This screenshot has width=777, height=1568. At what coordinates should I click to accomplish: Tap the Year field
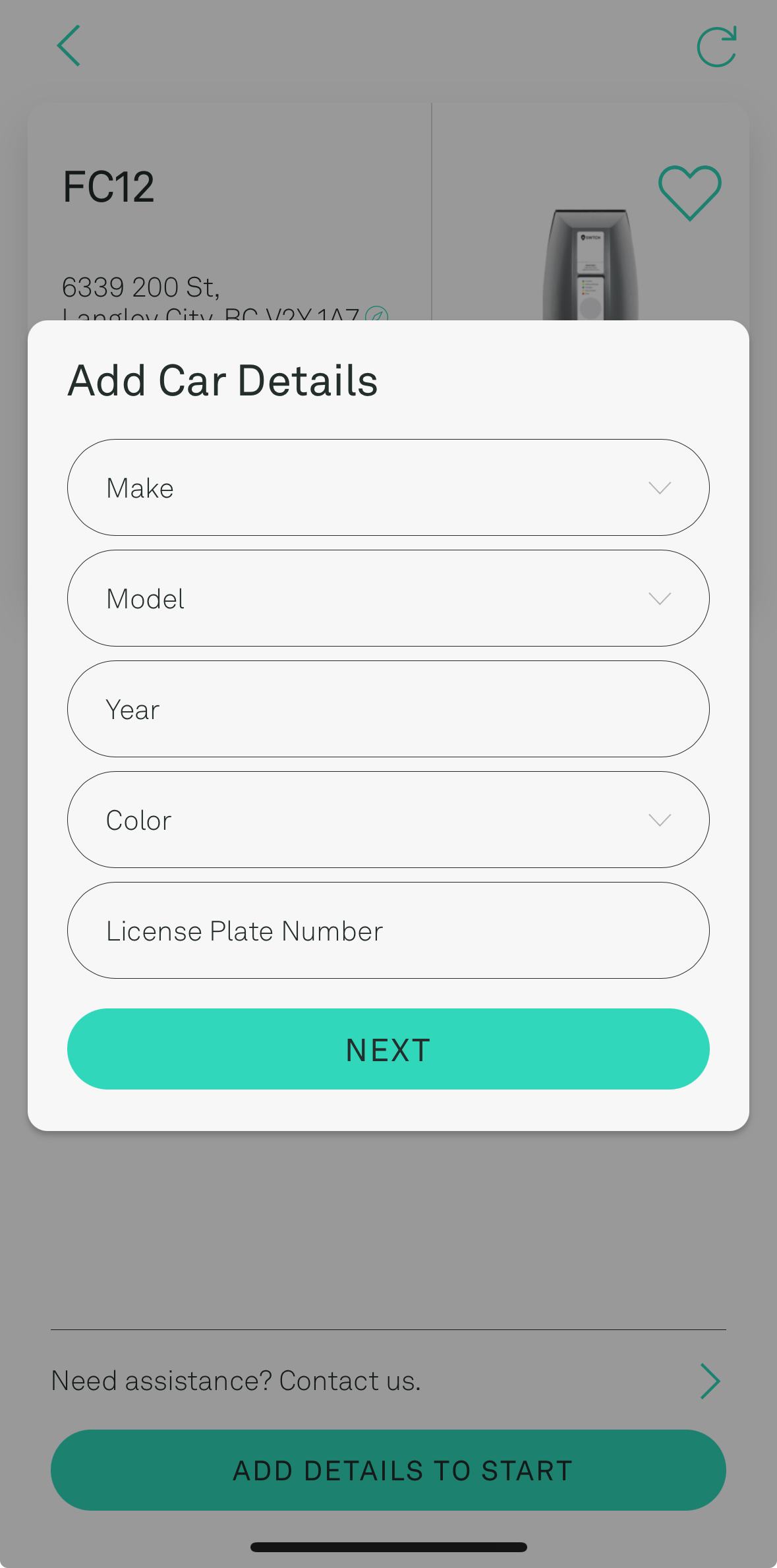pos(388,709)
